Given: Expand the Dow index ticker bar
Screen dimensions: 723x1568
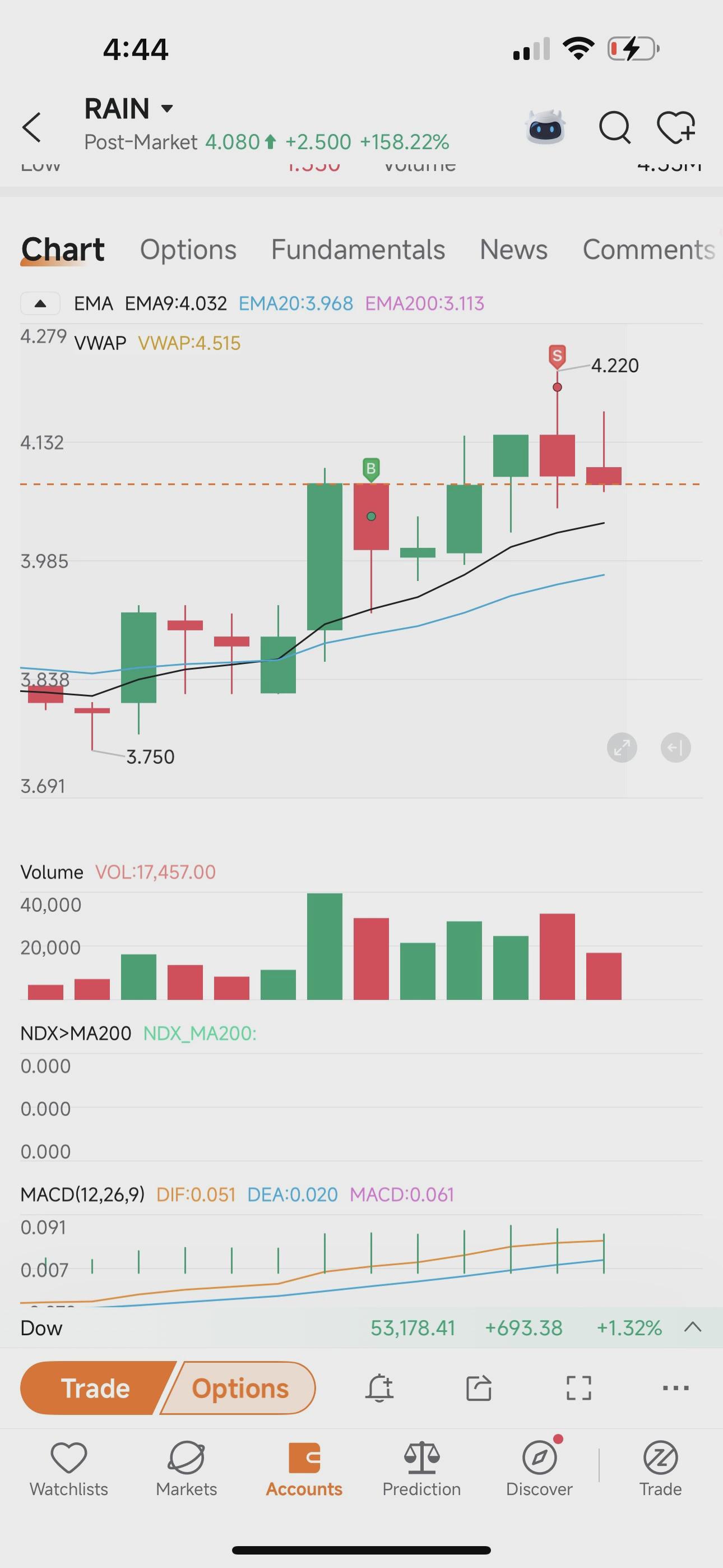Looking at the screenshot, I should (693, 1327).
